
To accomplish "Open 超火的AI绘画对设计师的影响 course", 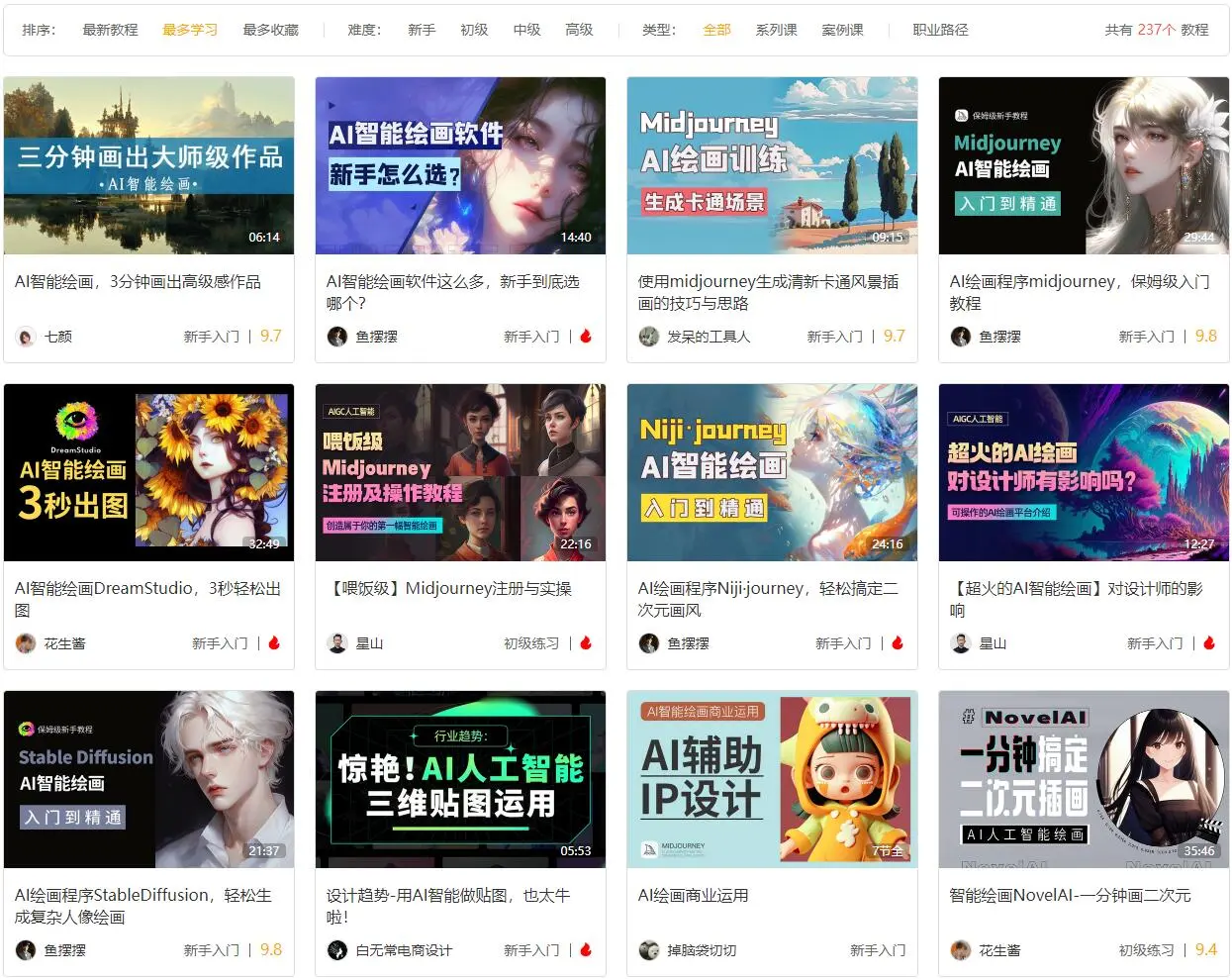I will pos(1084,473).
